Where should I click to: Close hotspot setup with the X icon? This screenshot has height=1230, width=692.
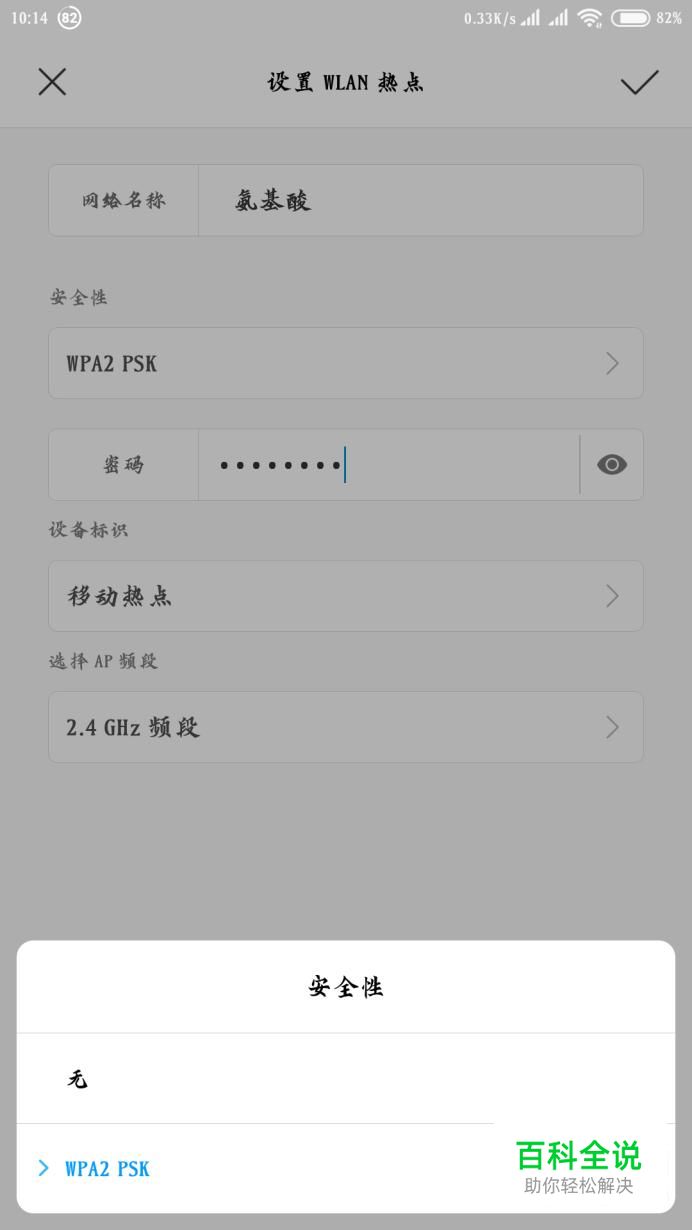[52, 82]
